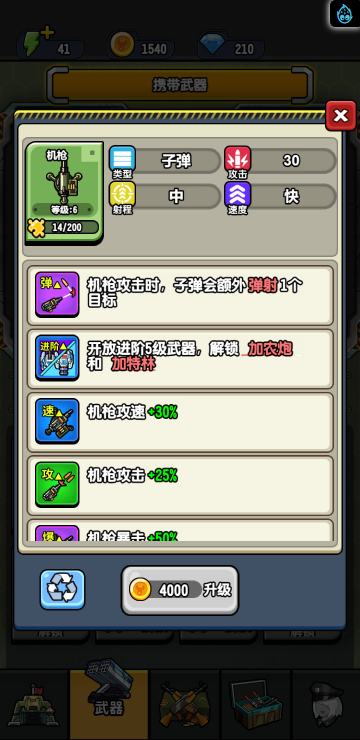360x740 pixels.
Task: Switch to the tank base tab
Action: (34, 705)
